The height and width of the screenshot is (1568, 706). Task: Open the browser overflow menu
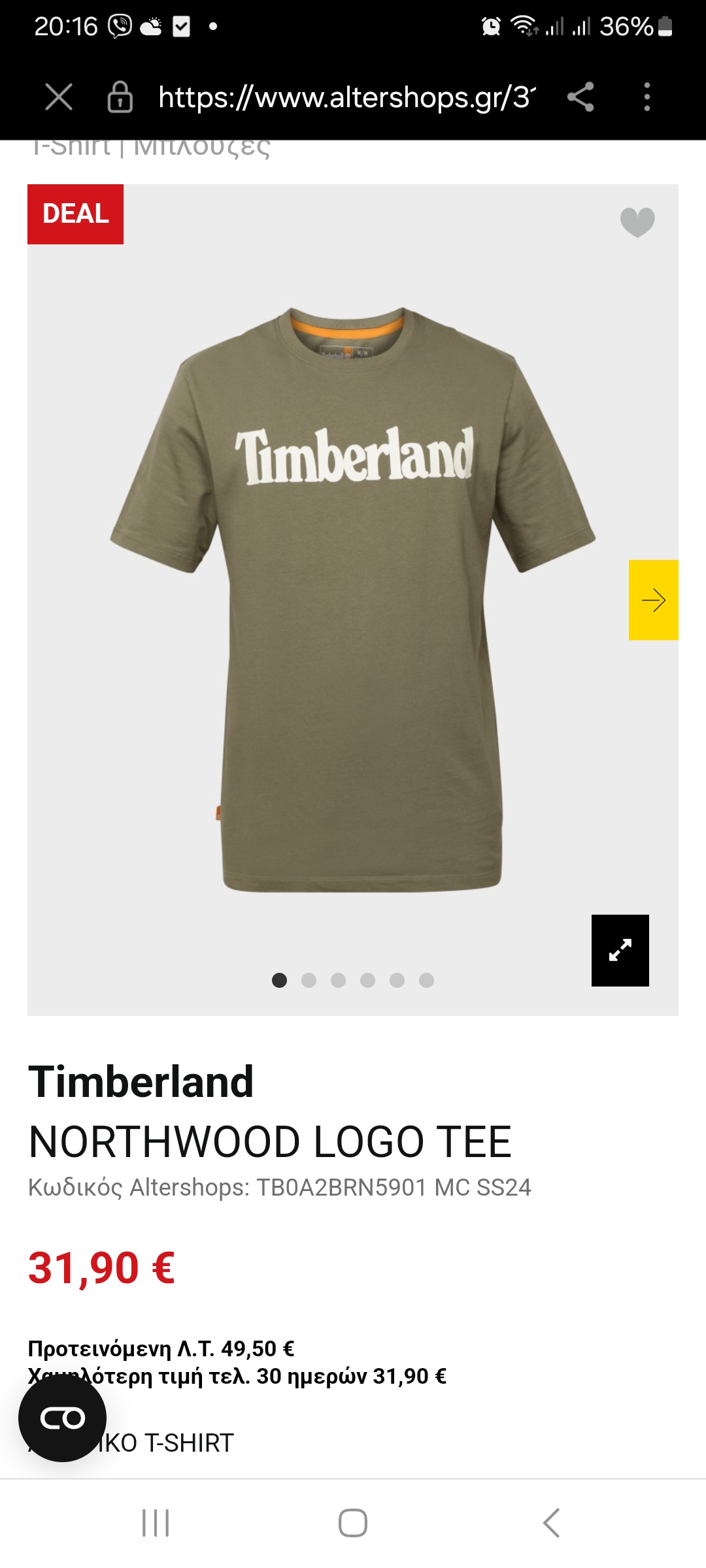click(647, 97)
